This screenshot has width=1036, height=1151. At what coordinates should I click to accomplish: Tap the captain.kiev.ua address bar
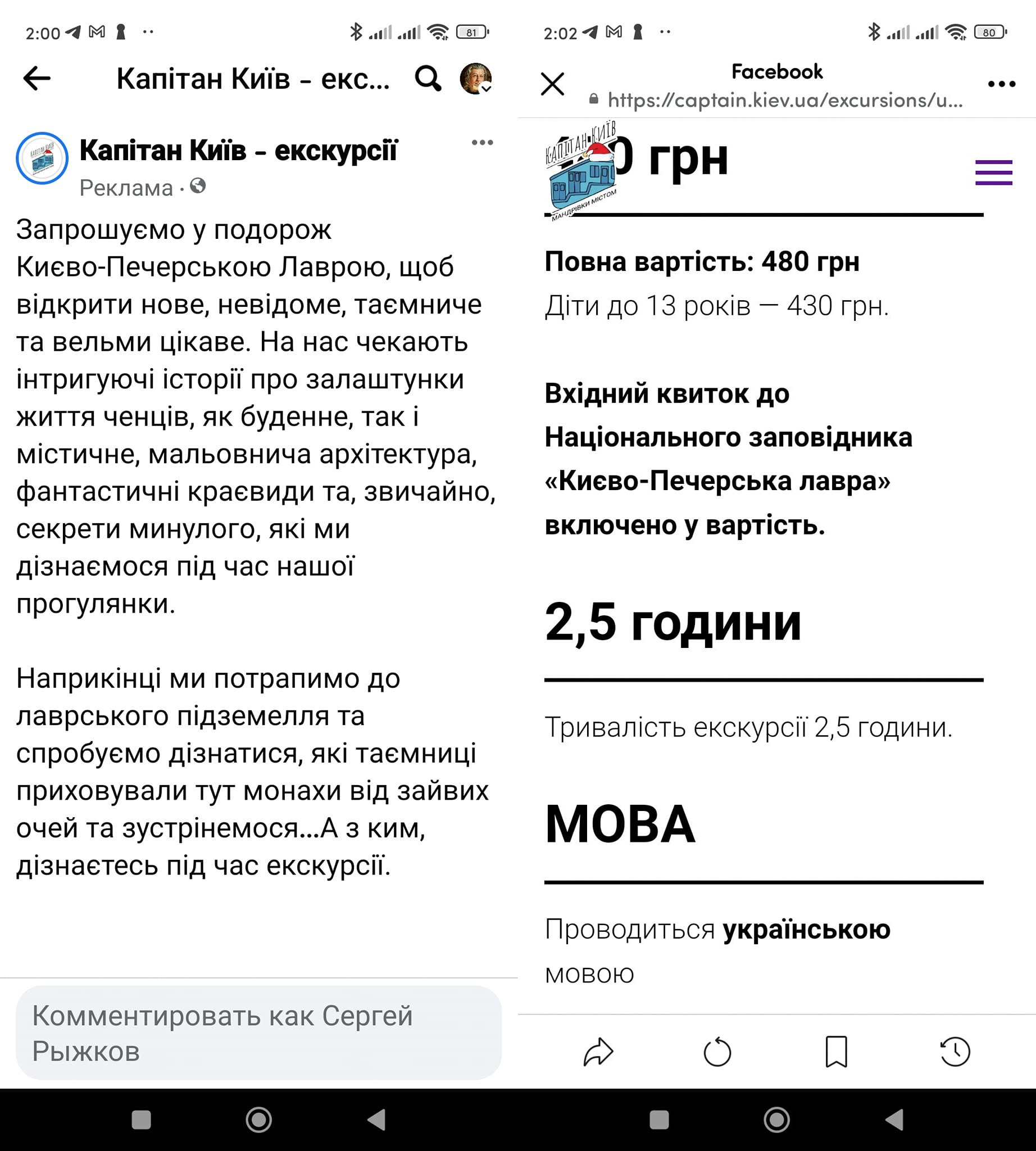click(784, 100)
